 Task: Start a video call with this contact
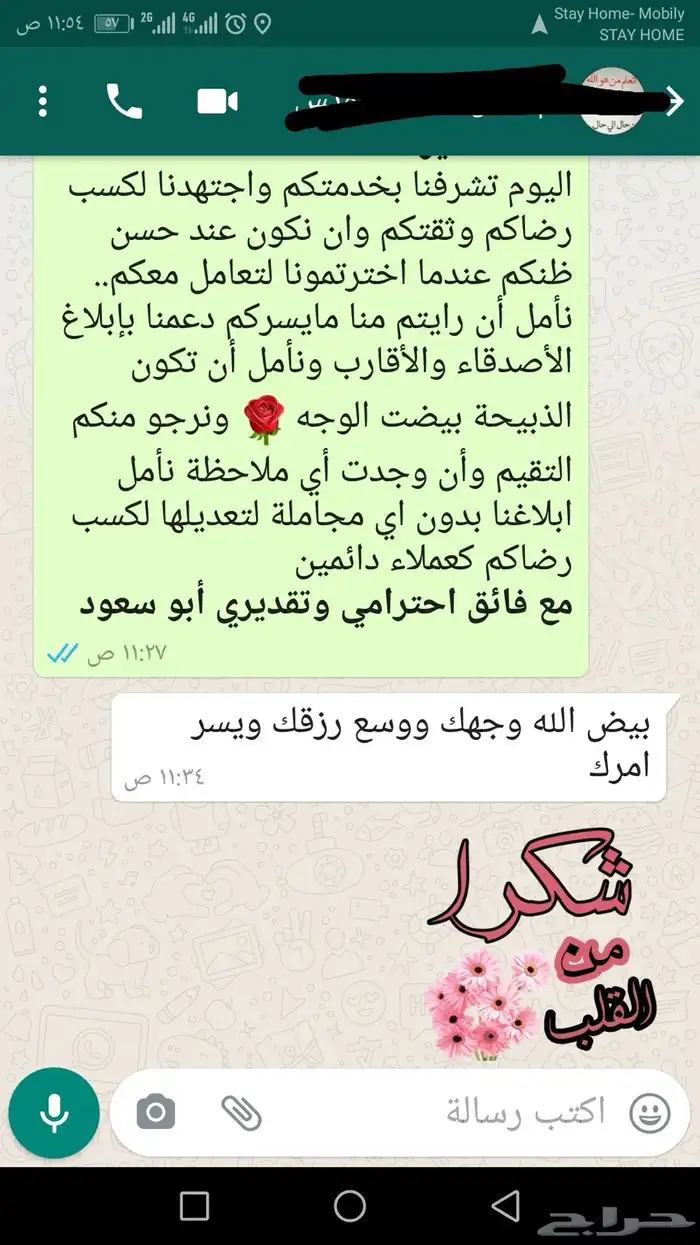point(217,102)
